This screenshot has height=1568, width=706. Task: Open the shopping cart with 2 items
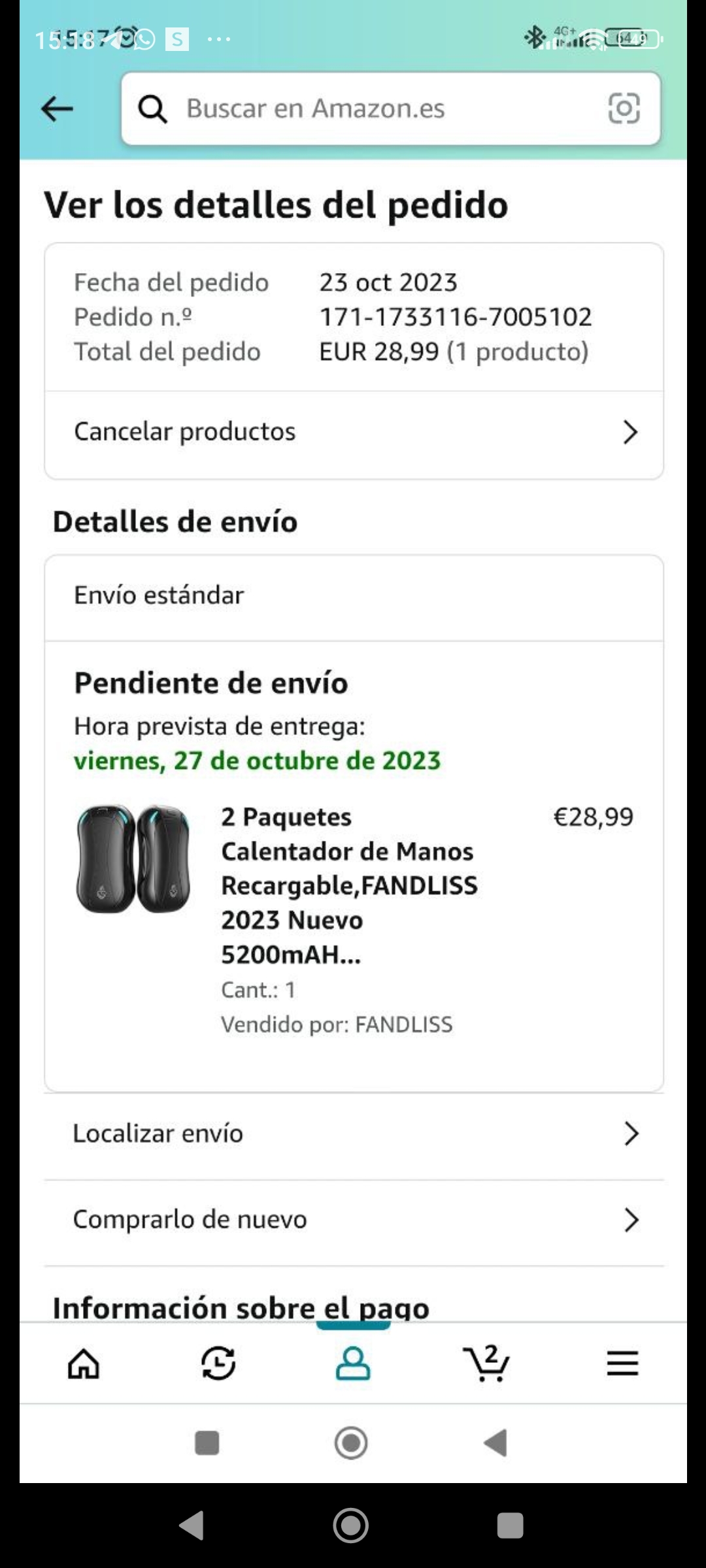click(x=487, y=1364)
